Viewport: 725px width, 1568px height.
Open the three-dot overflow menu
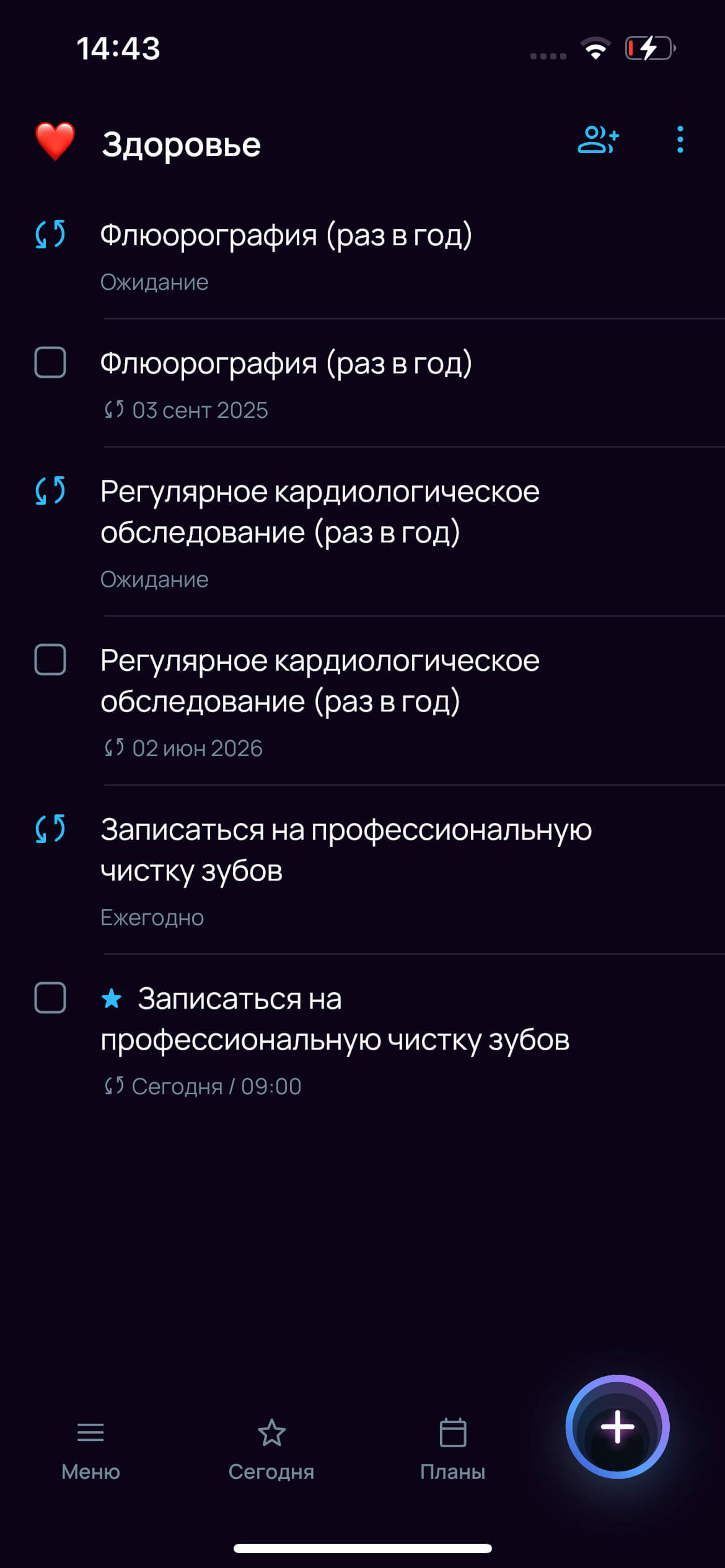[680, 140]
